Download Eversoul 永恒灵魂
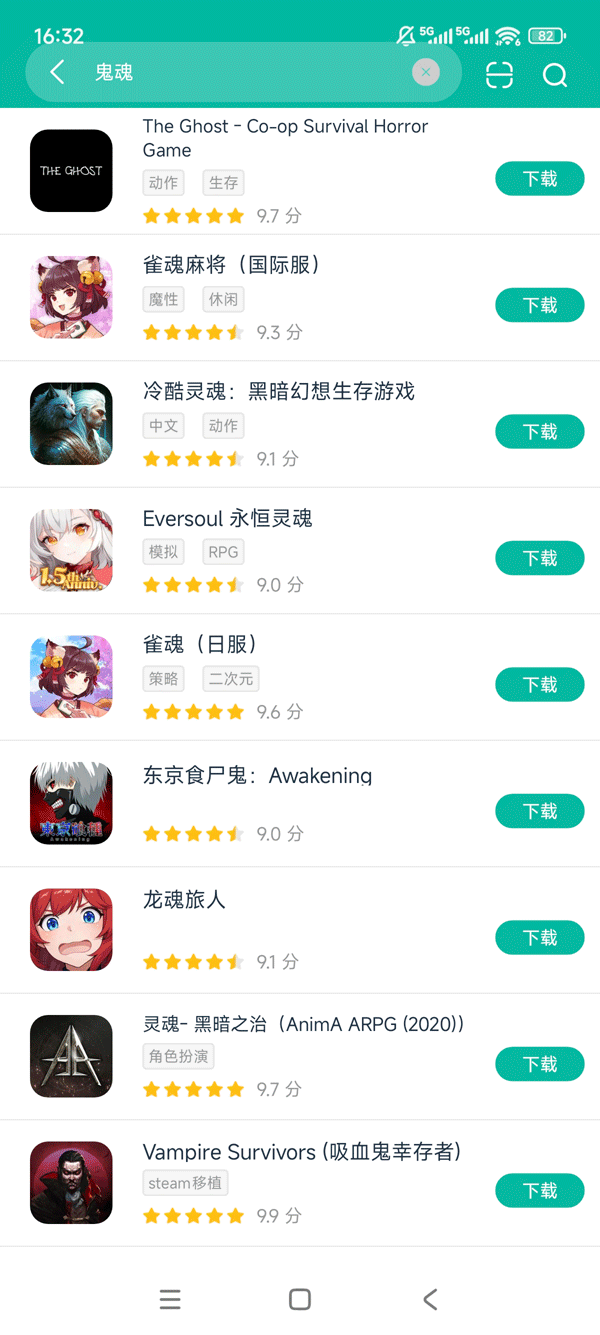The width and height of the screenshot is (600, 1335). 540,558
